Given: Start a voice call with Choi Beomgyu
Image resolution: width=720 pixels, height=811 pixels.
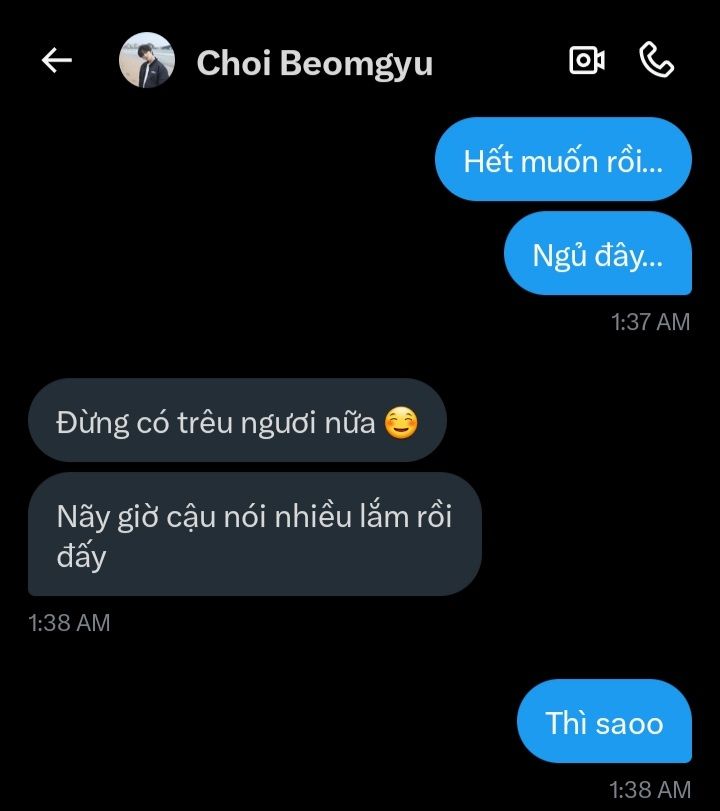Looking at the screenshot, I should pos(656,61).
